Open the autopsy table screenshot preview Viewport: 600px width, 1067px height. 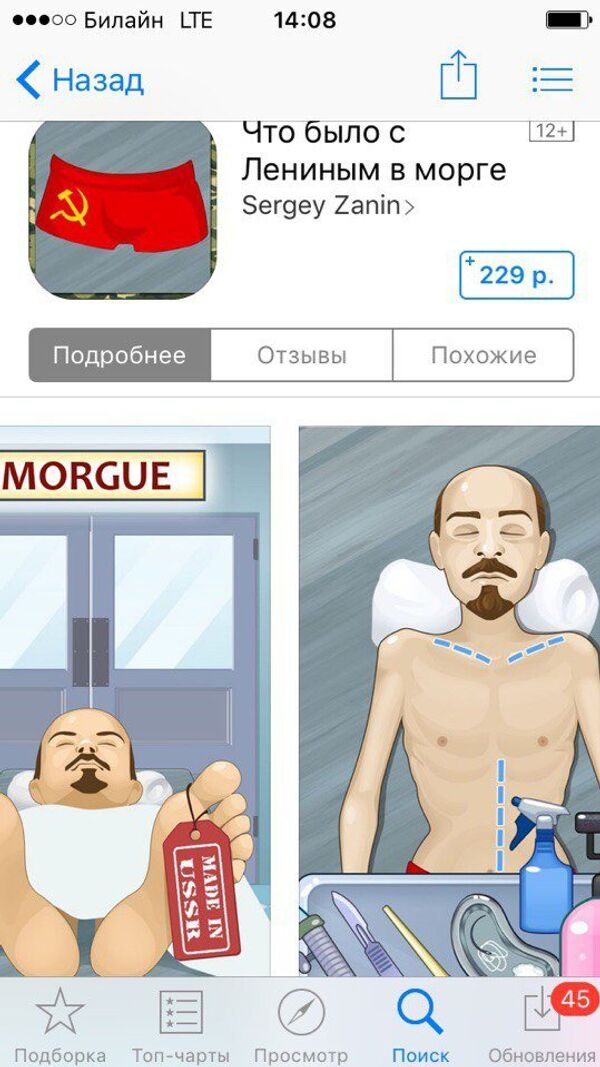point(450,700)
